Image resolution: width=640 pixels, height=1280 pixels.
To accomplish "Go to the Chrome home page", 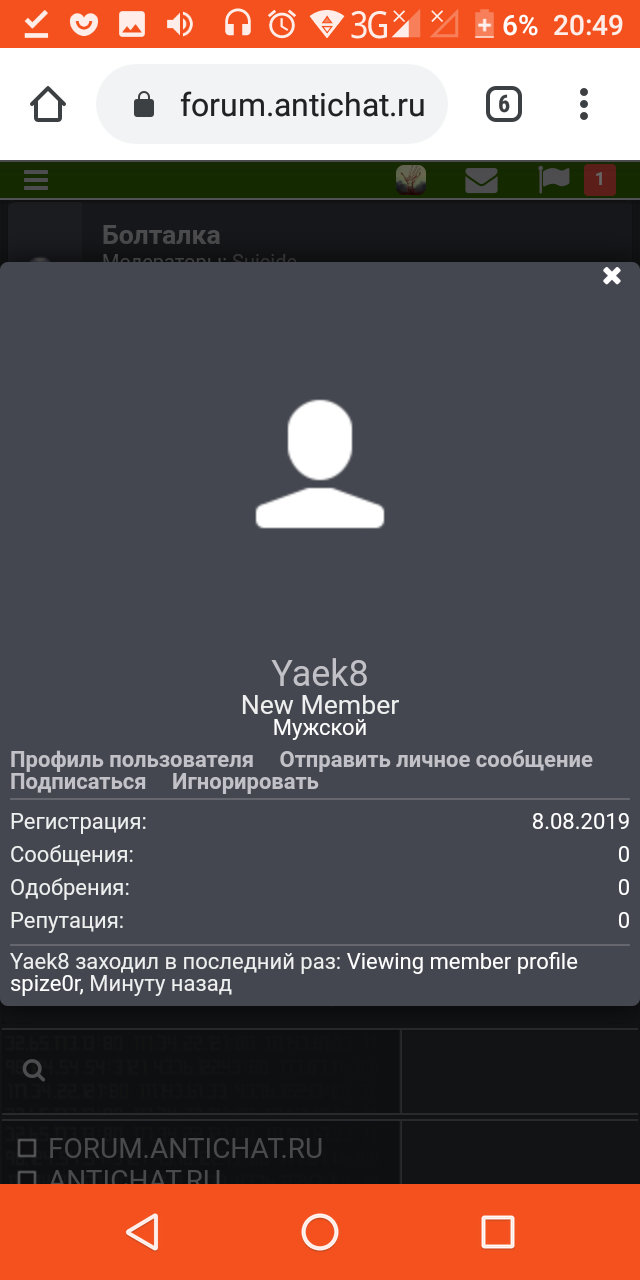I will pos(48,104).
